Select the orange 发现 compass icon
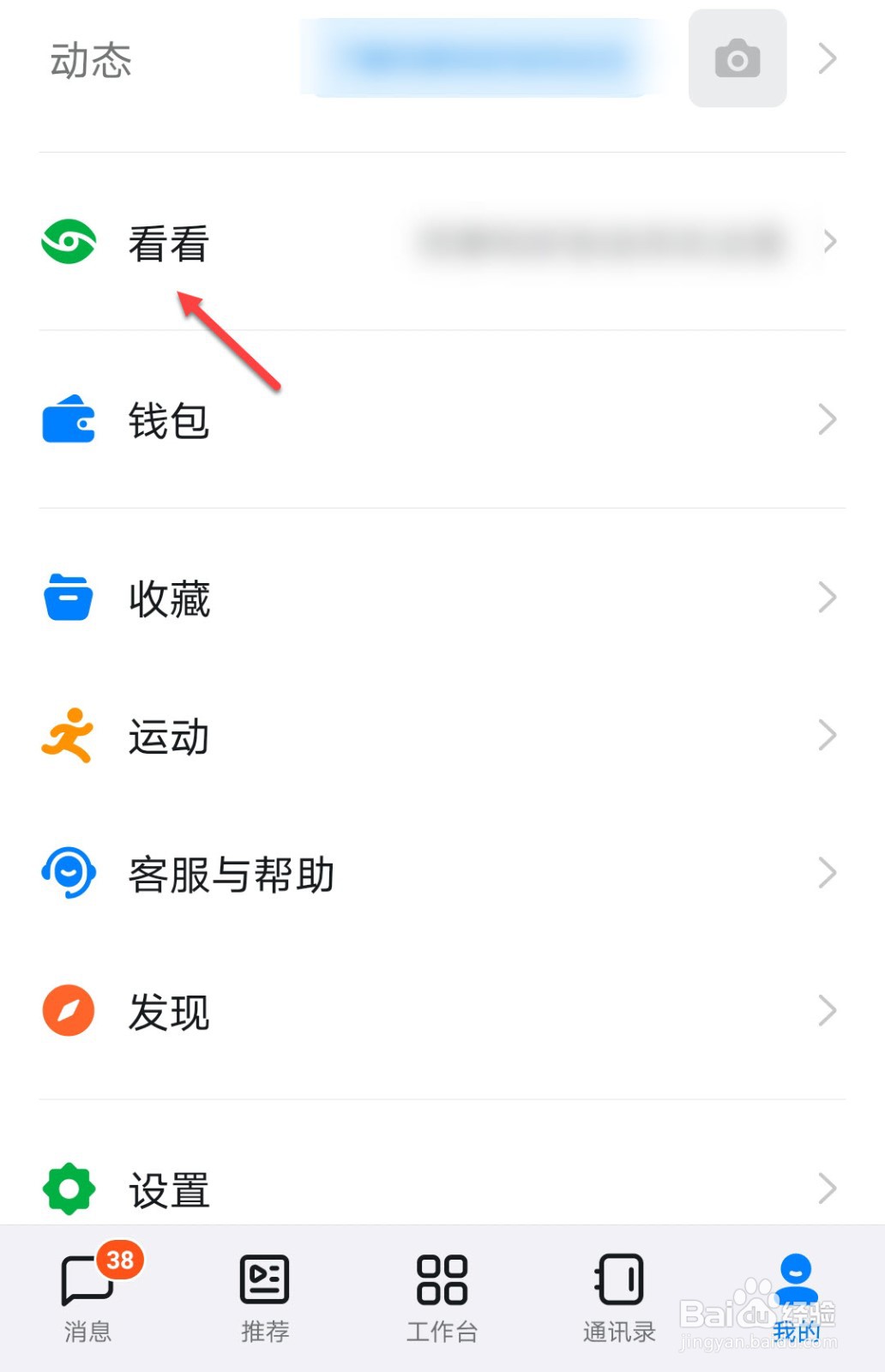Screen dimensions: 885x1372 click(x=67, y=1011)
